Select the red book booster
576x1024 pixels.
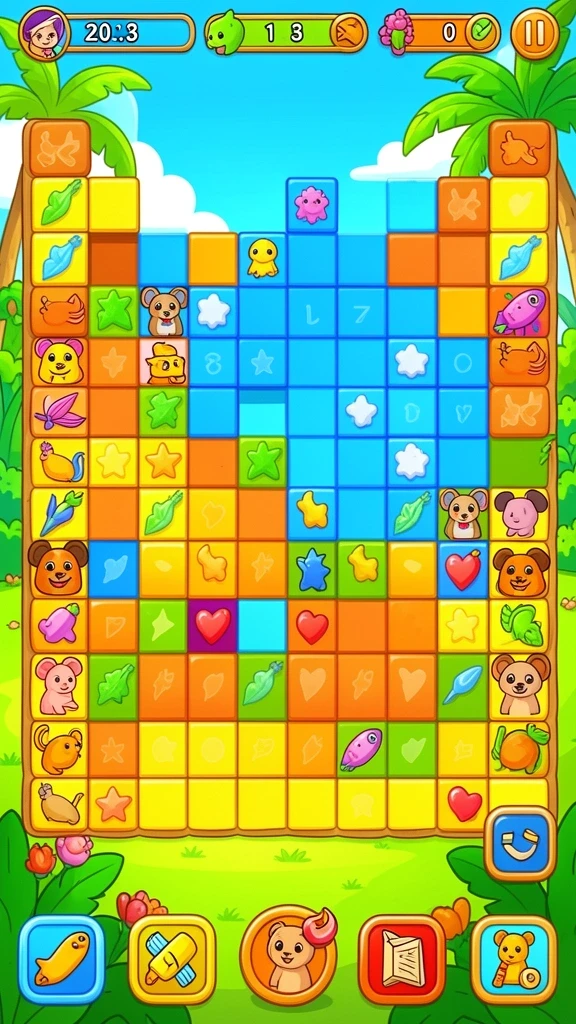(402, 958)
